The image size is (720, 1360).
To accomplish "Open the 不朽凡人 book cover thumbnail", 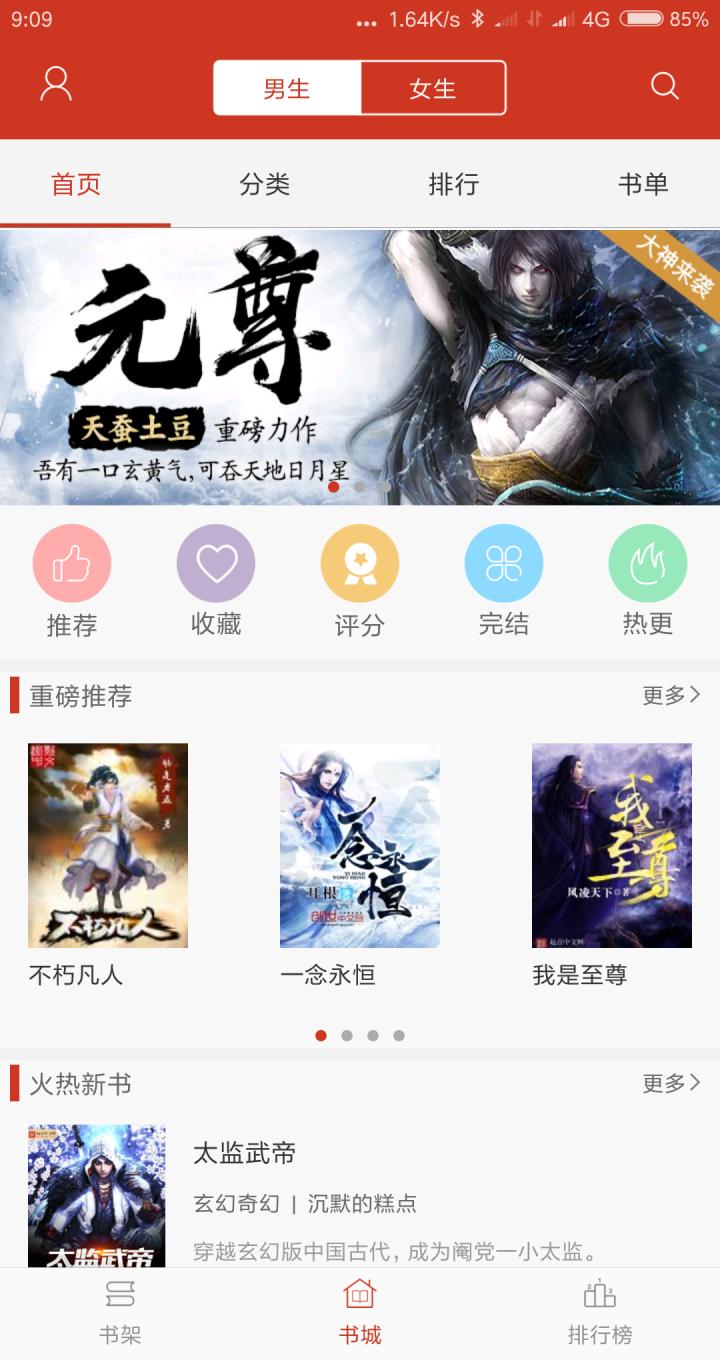I will coord(107,844).
